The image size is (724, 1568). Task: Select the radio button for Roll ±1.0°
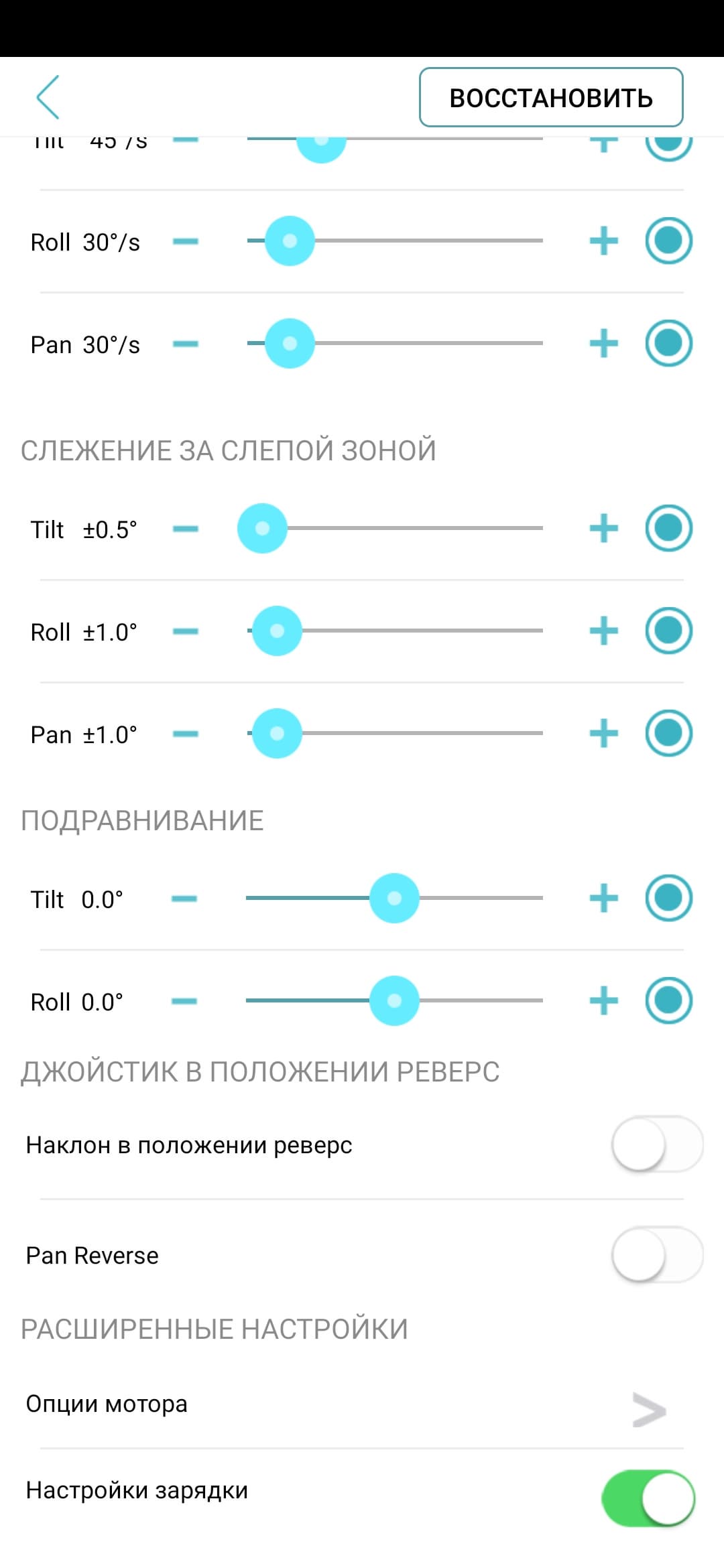[668, 631]
